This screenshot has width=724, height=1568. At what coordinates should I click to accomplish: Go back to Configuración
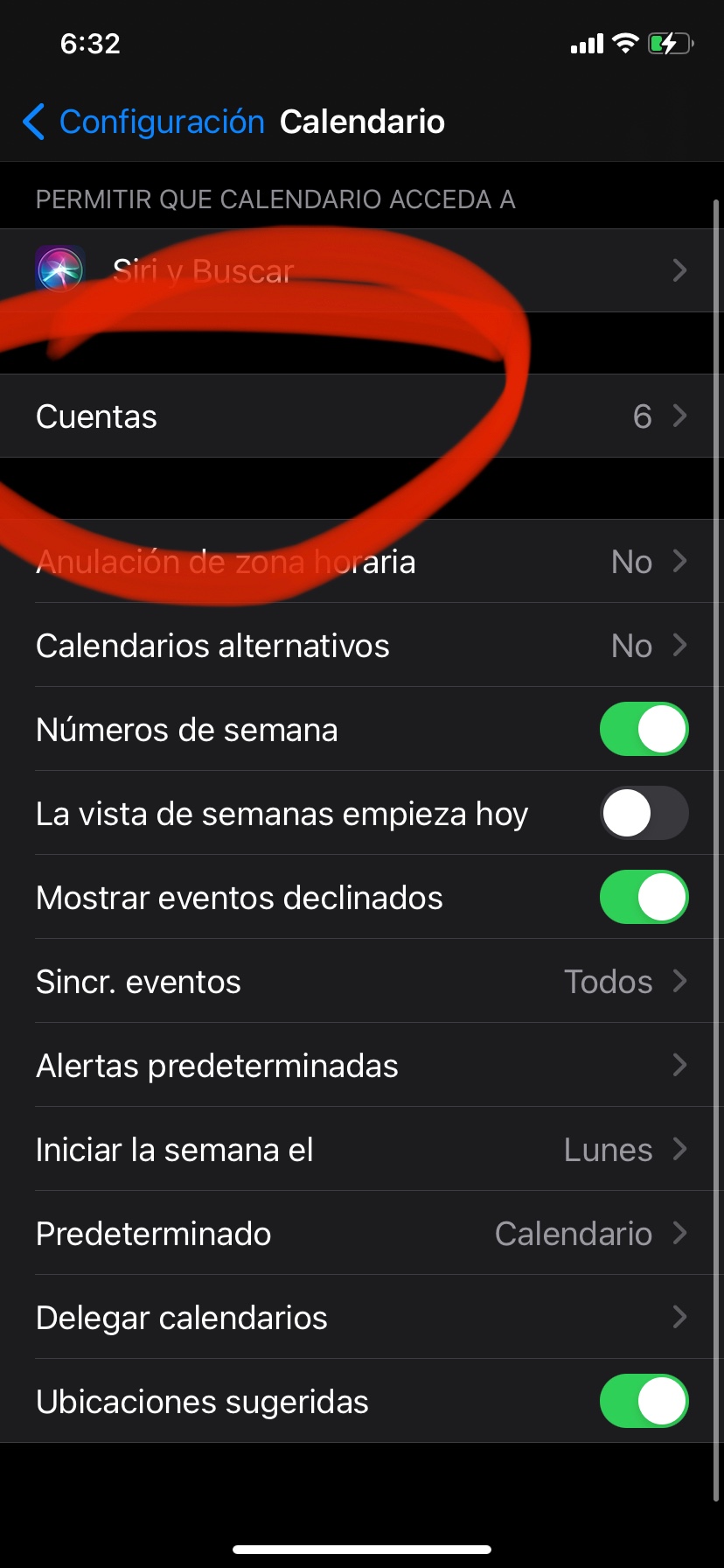tap(144, 122)
